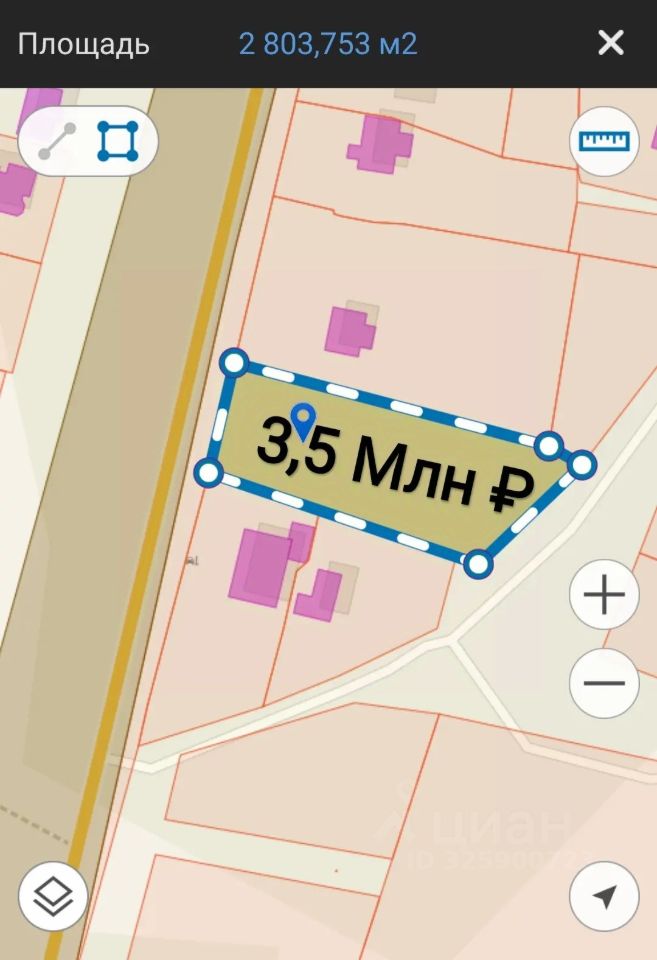Zoom in on the map
657x960 pixels.
(x=604, y=596)
